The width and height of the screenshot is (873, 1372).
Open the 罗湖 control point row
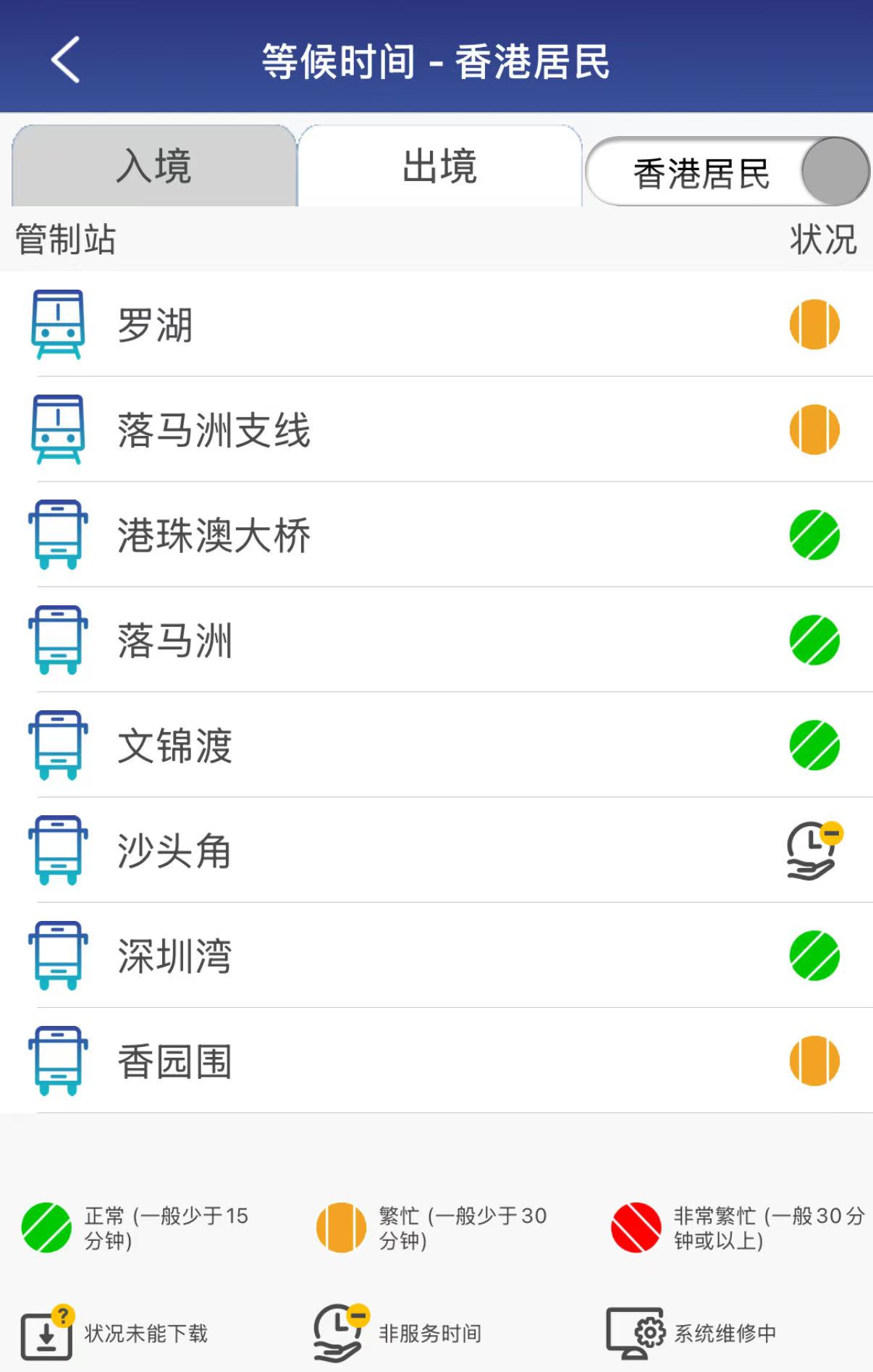436,324
